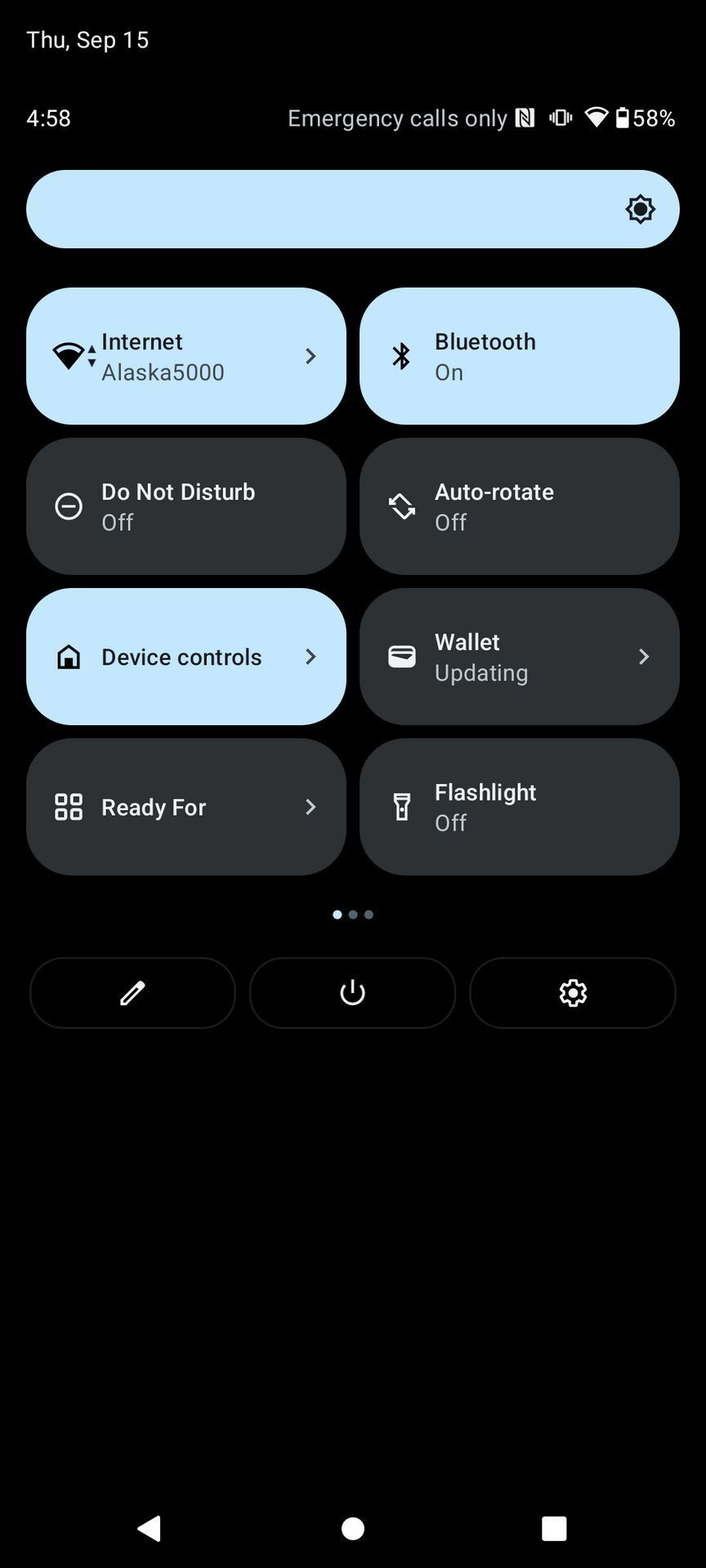The height and width of the screenshot is (1568, 706).
Task: Click the Do Not Disturb circle icon
Action: coord(68,506)
